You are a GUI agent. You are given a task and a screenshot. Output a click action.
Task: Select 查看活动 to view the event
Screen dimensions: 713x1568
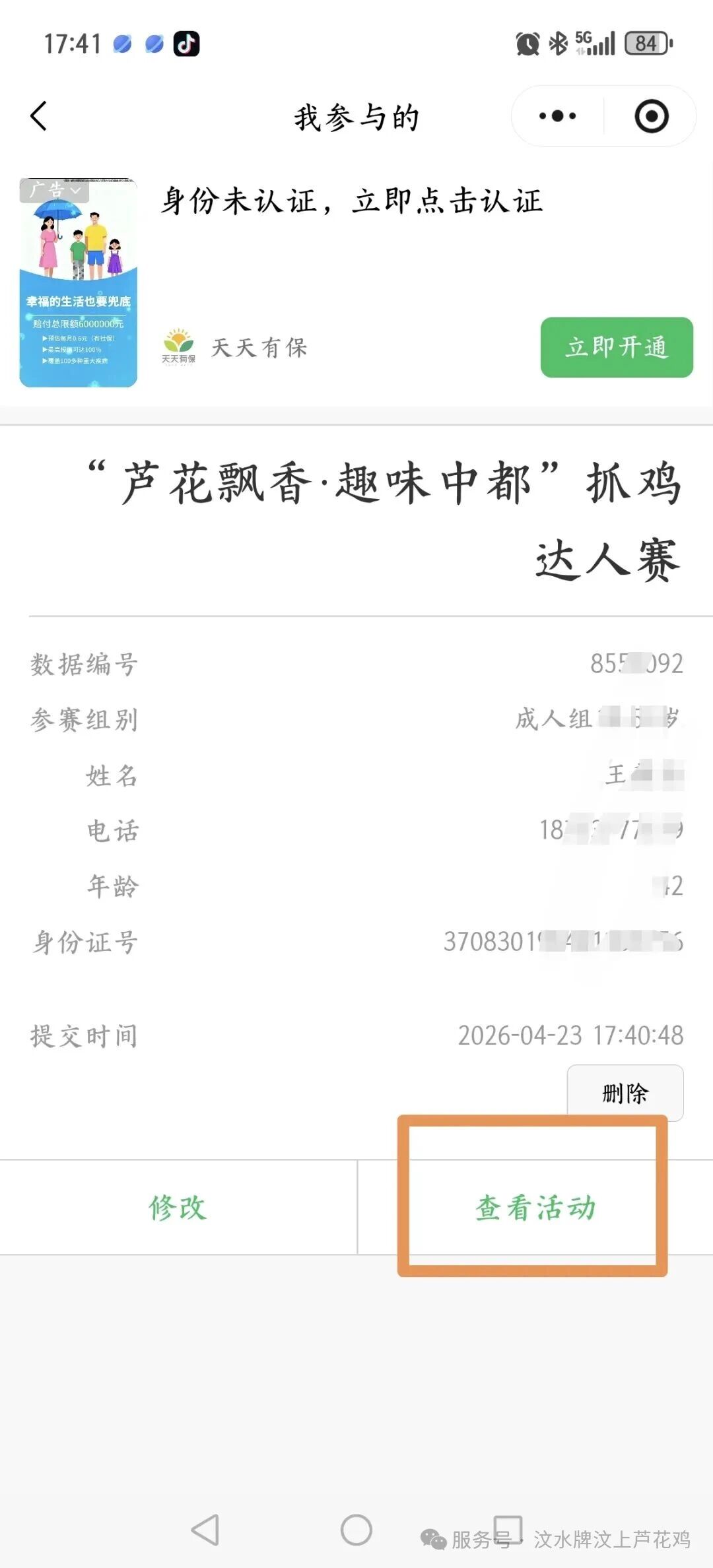click(x=535, y=1207)
